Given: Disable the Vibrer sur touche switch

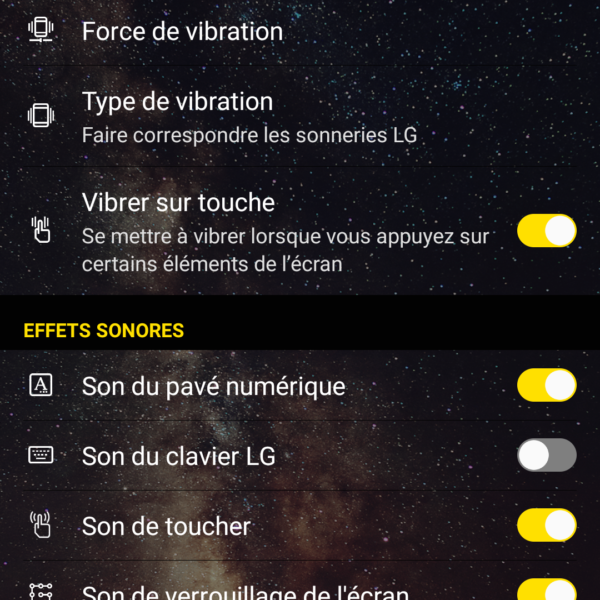Looking at the screenshot, I should tap(546, 231).
